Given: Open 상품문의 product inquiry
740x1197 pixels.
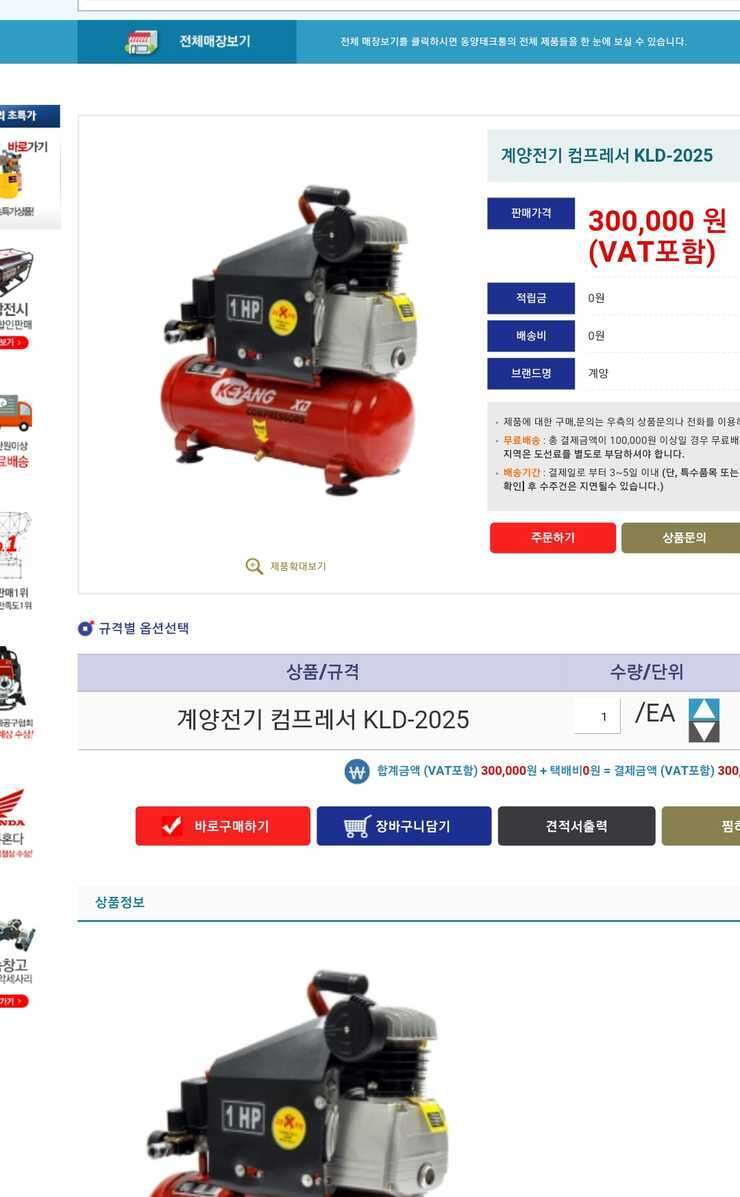Looking at the screenshot, I should pos(680,537).
